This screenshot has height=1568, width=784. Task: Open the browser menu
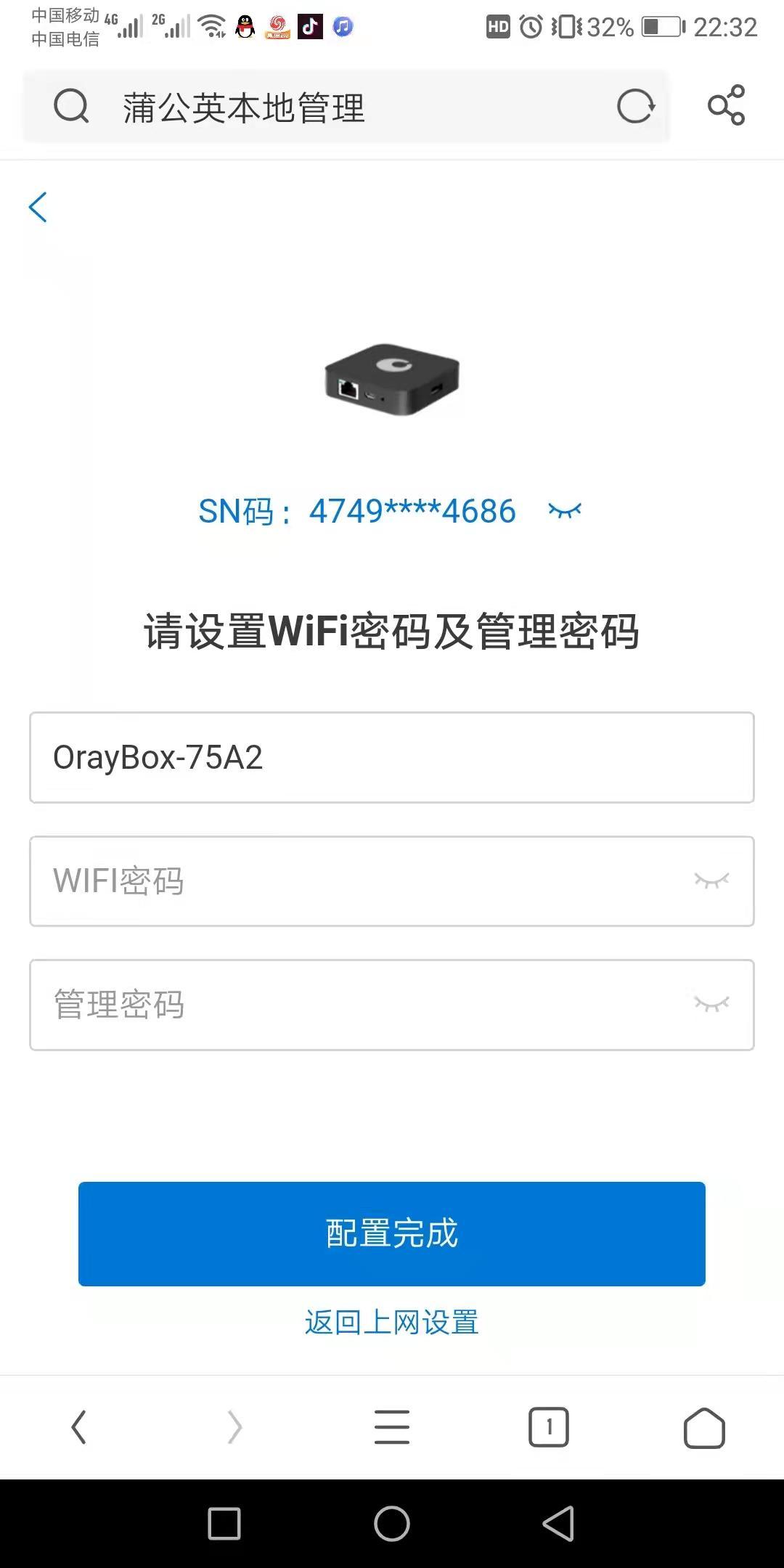click(x=392, y=1428)
